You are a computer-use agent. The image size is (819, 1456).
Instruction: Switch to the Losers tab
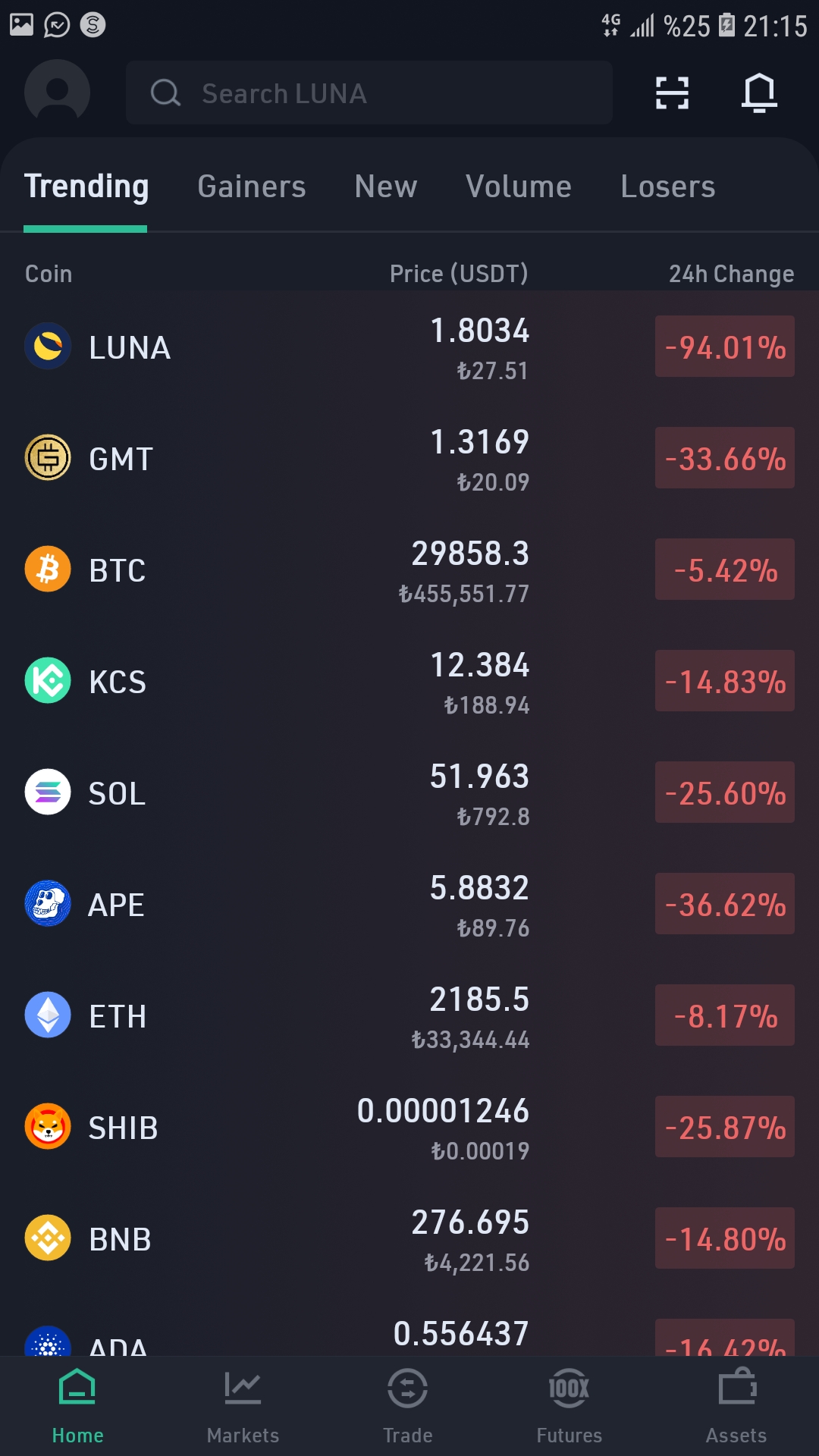pyautogui.click(x=668, y=187)
